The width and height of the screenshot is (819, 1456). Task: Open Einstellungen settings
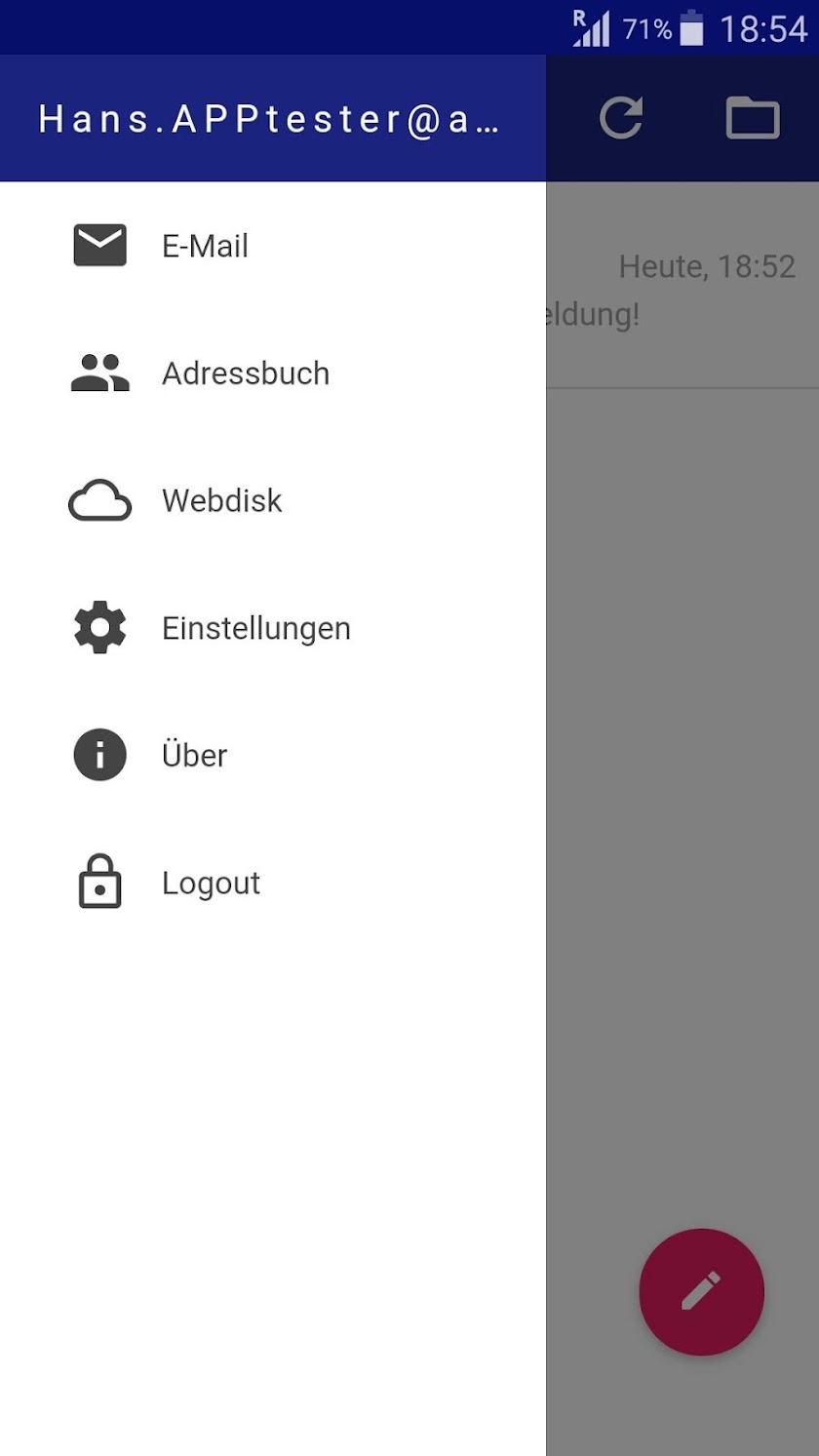255,628
